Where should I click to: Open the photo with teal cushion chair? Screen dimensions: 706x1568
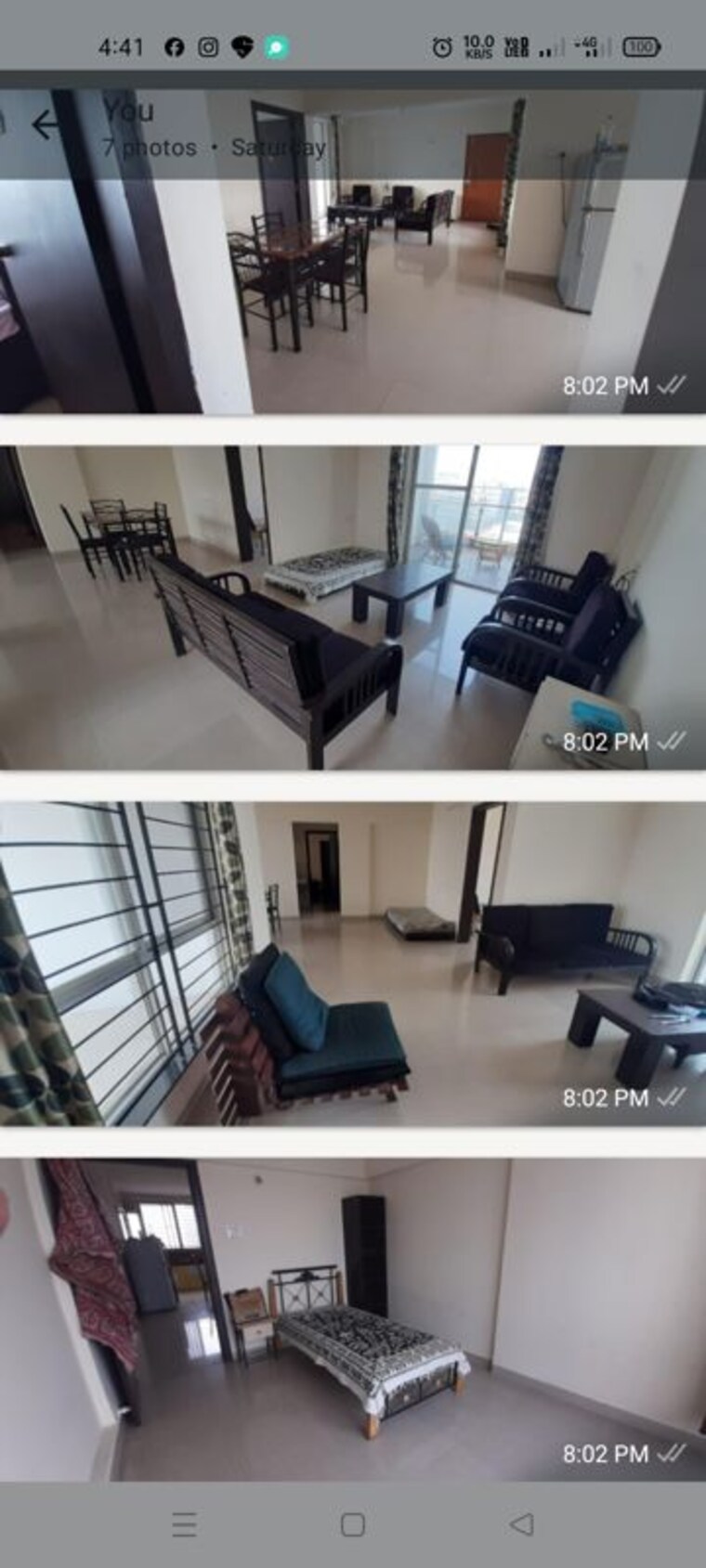[353, 964]
